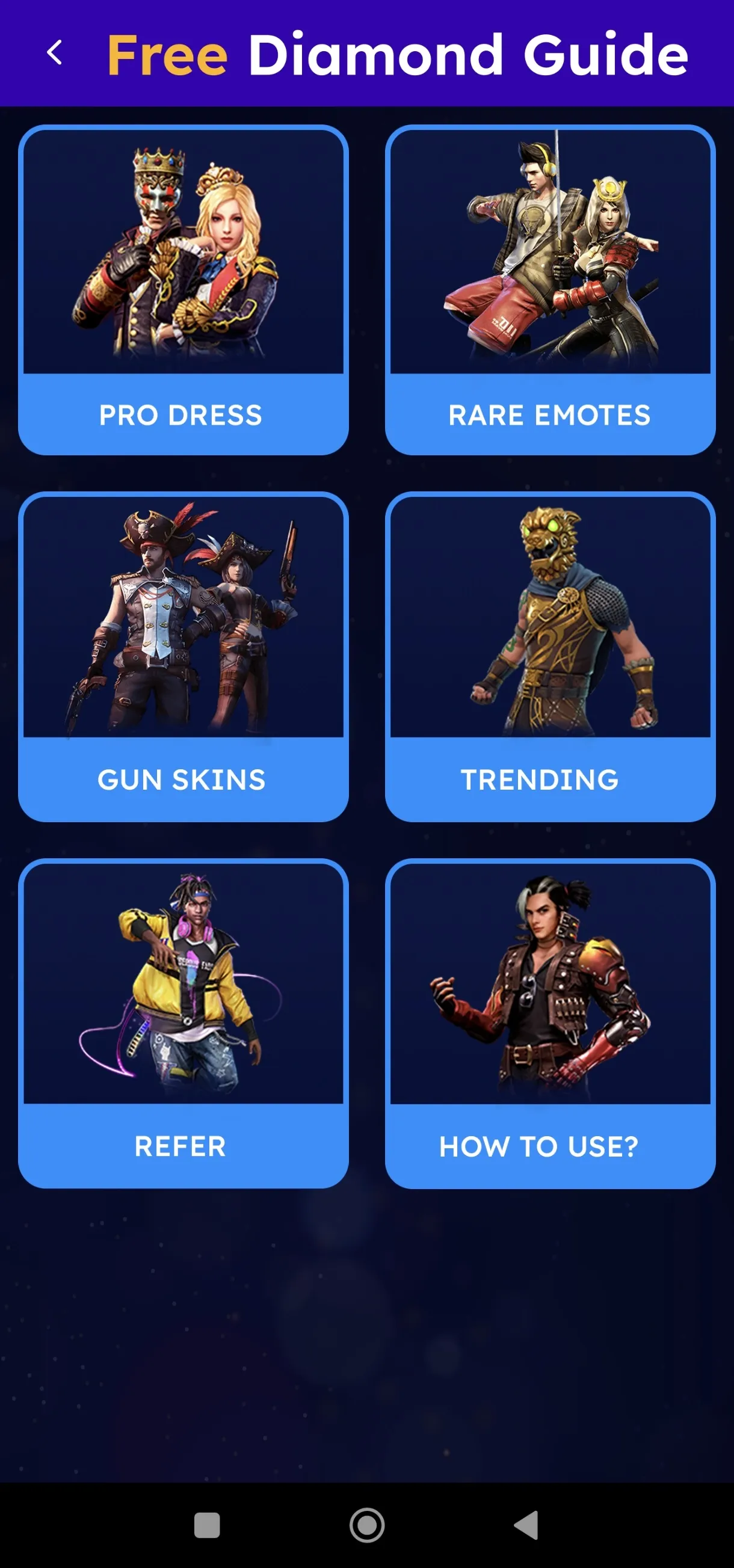Open the How To Use? card
Image resolution: width=734 pixels, height=1568 pixels.
tap(550, 1023)
